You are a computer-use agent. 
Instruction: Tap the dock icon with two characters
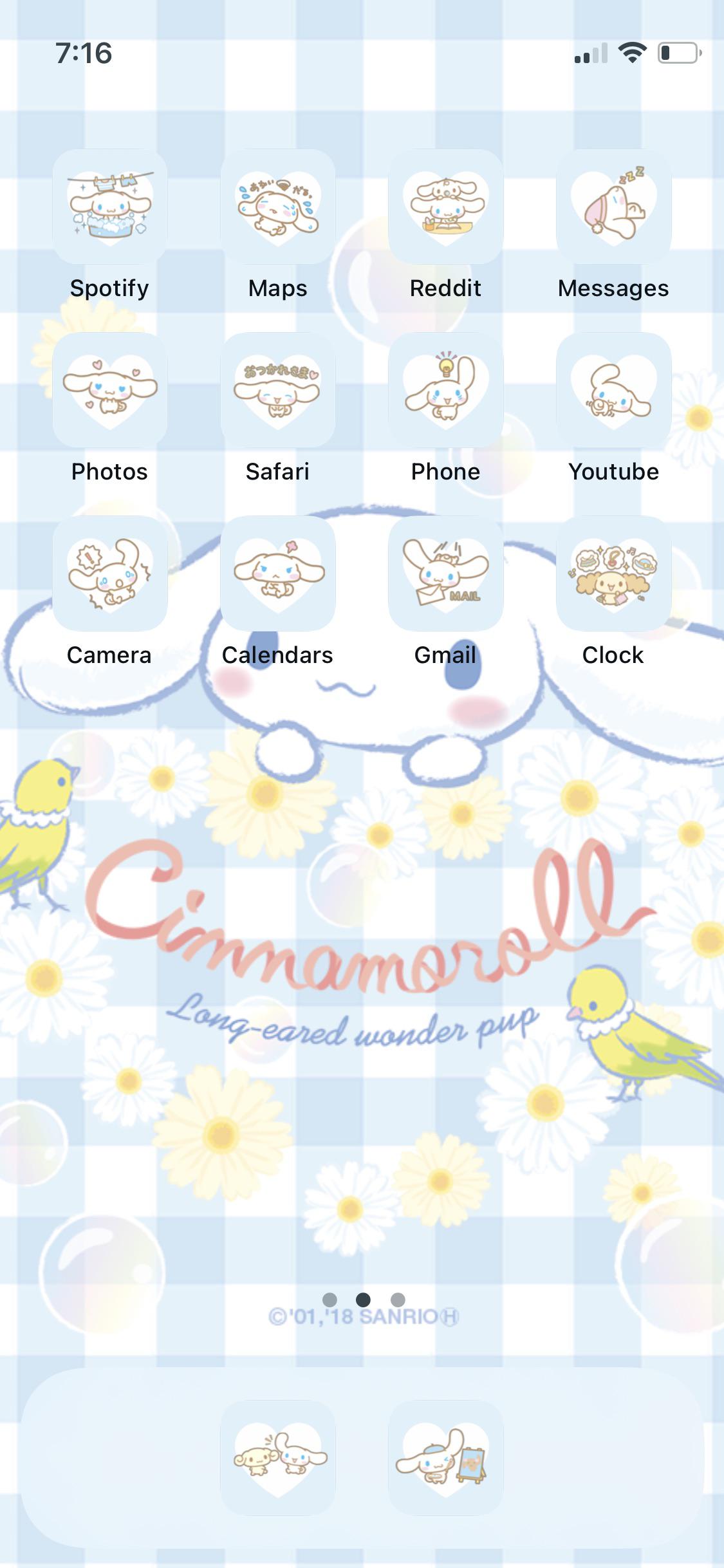click(x=277, y=1458)
